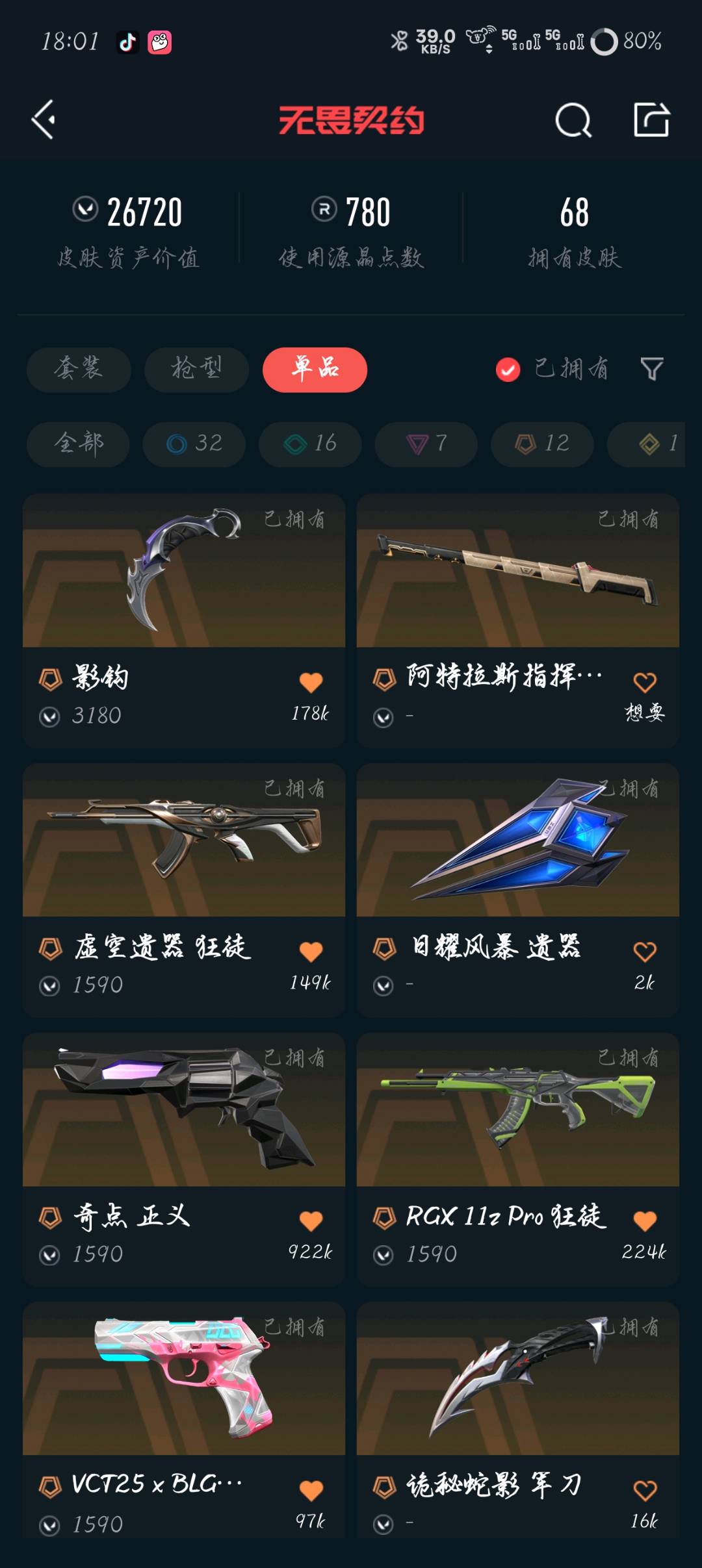Tap the heart on 阿特拉斯指挥 skin
Image resolution: width=702 pixels, height=1568 pixels.
644,682
